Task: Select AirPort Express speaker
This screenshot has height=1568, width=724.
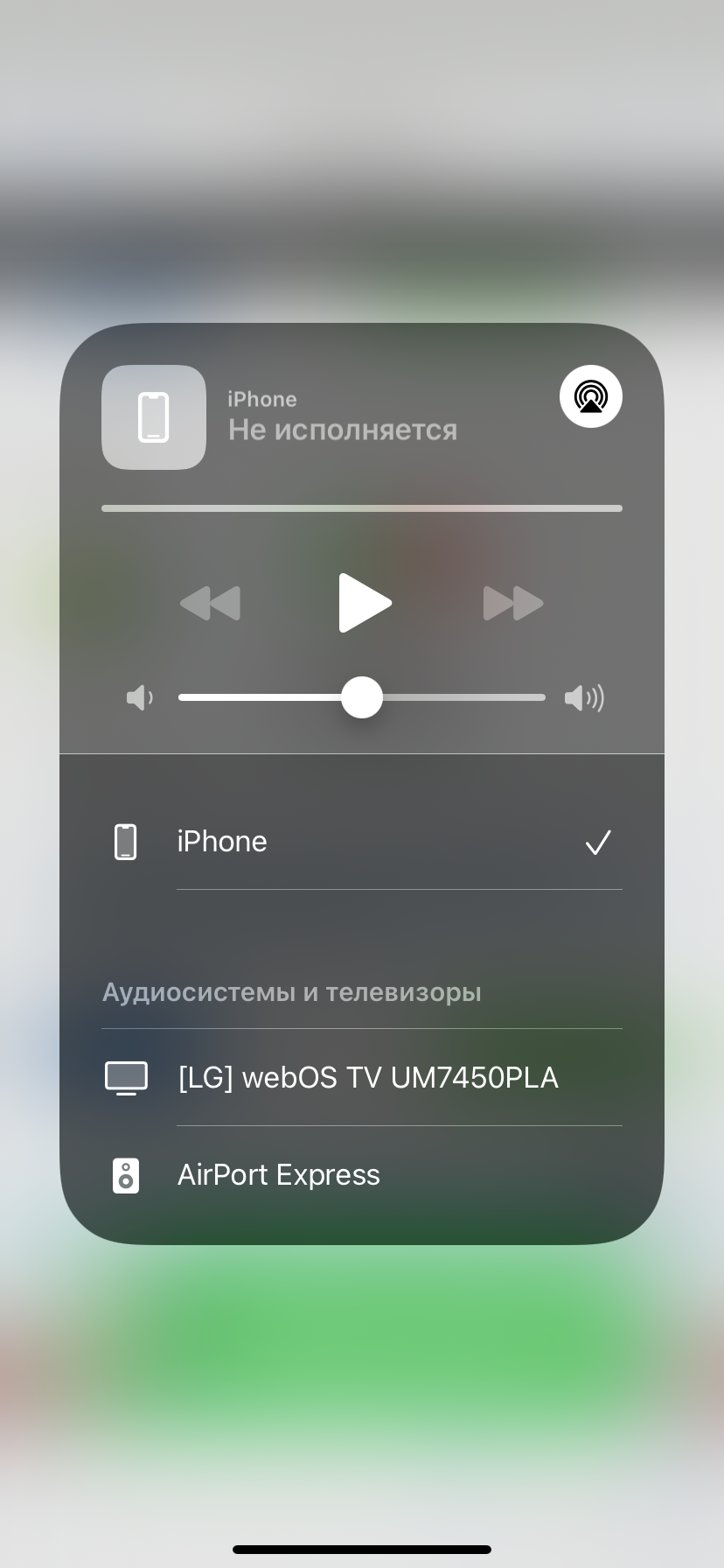Action: point(362,1175)
